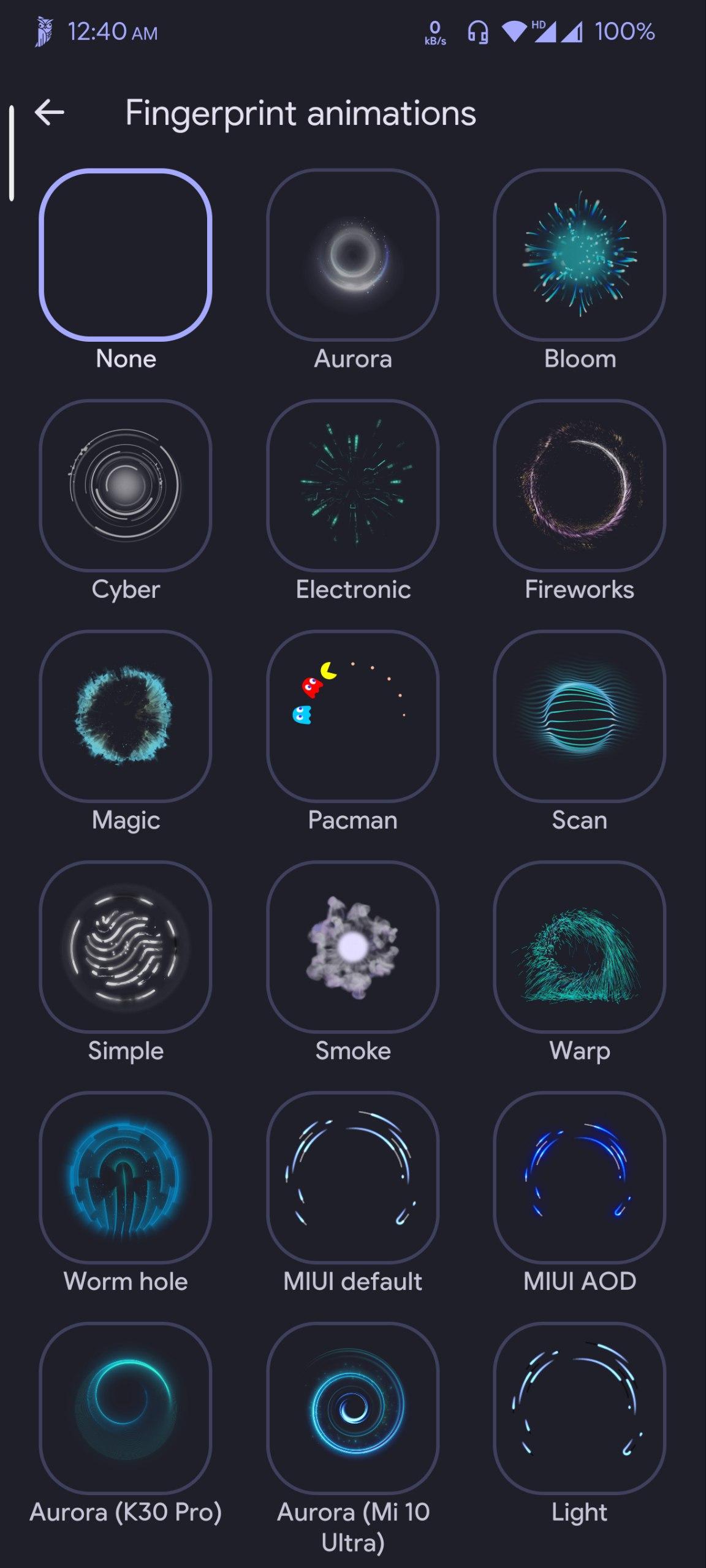Pick the MIUI default animation
This screenshot has width=706, height=1568.
(352, 1177)
